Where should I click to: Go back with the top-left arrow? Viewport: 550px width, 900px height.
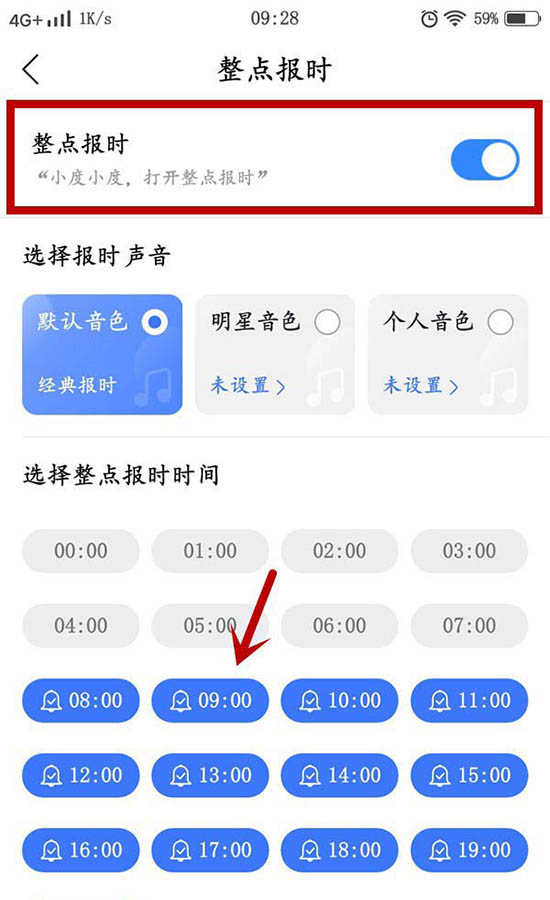coord(31,69)
